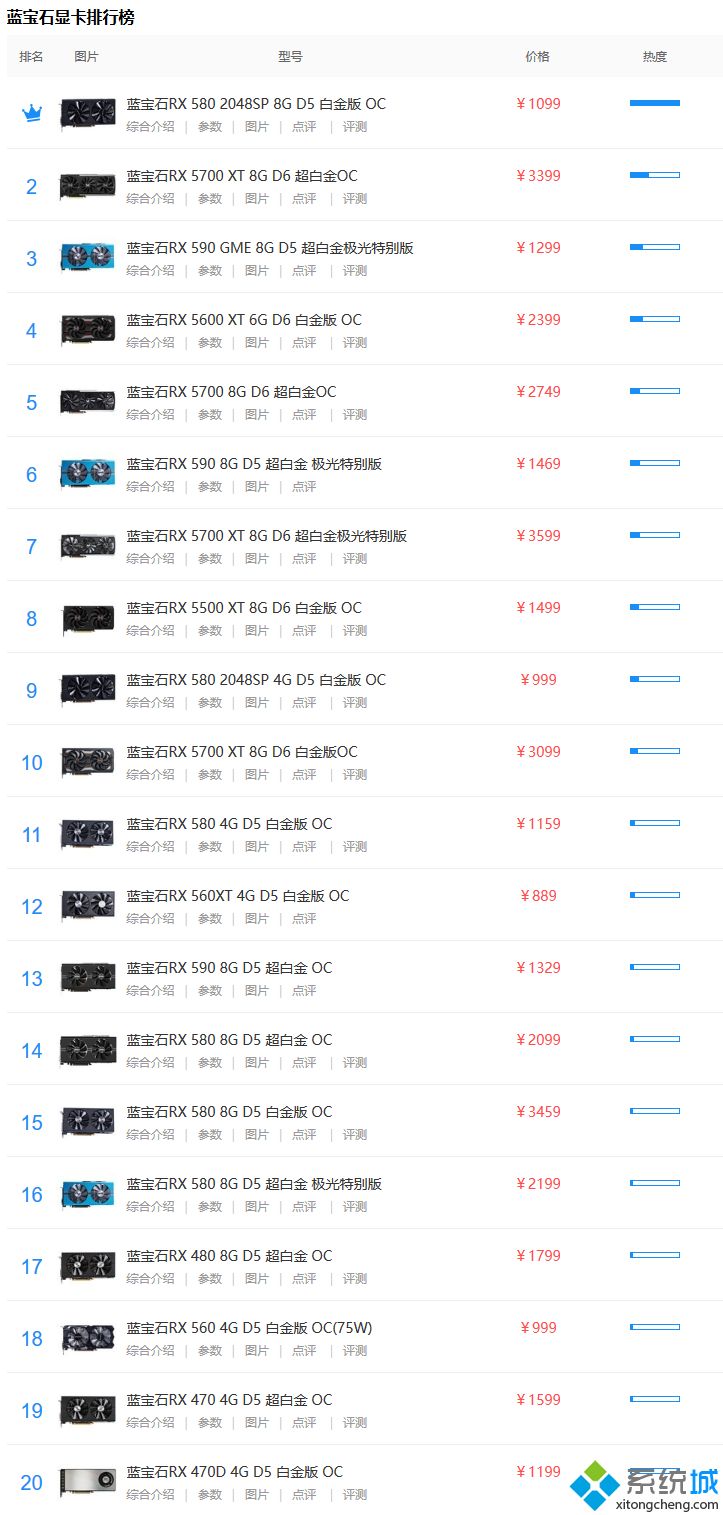
Task: Open 蓝宝石RX 580 8G D5 超白金 极光特别版
Action: pyautogui.click(x=254, y=1184)
